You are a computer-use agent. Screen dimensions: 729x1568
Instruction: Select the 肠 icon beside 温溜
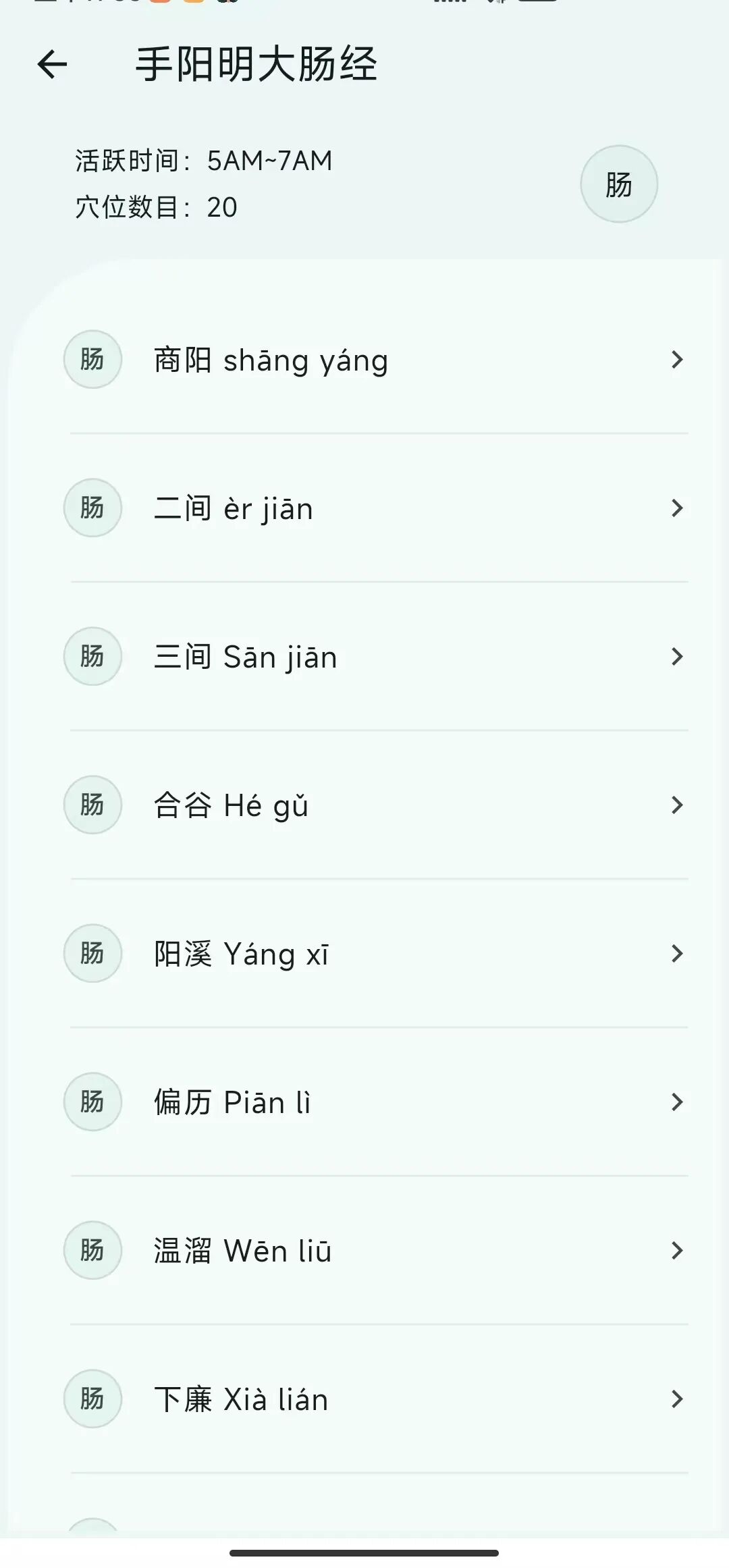click(x=92, y=1250)
